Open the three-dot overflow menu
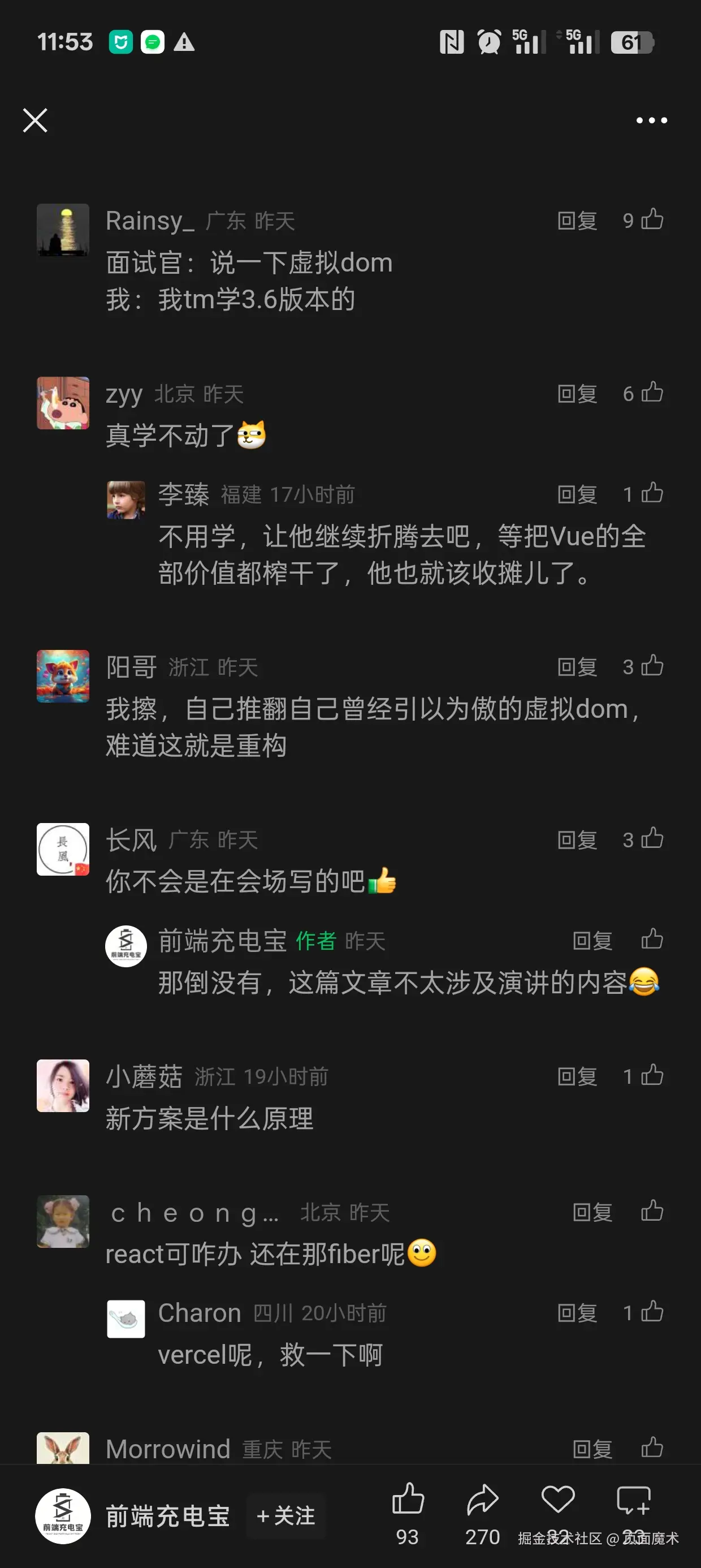Screen dimensions: 701x1568 pos(651,120)
